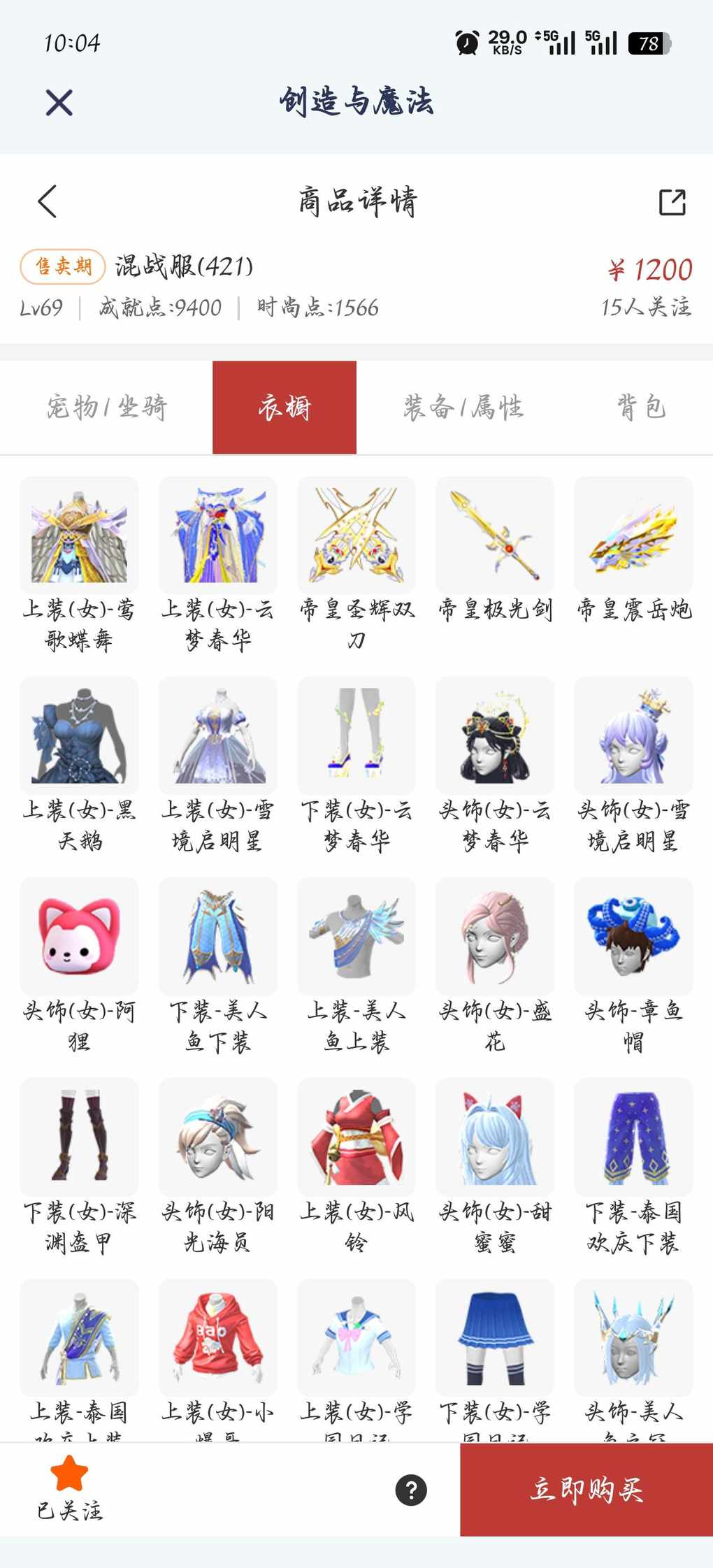Switch to the 背包 tab
Viewport: 713px width, 1568px height.
pyautogui.click(x=640, y=407)
